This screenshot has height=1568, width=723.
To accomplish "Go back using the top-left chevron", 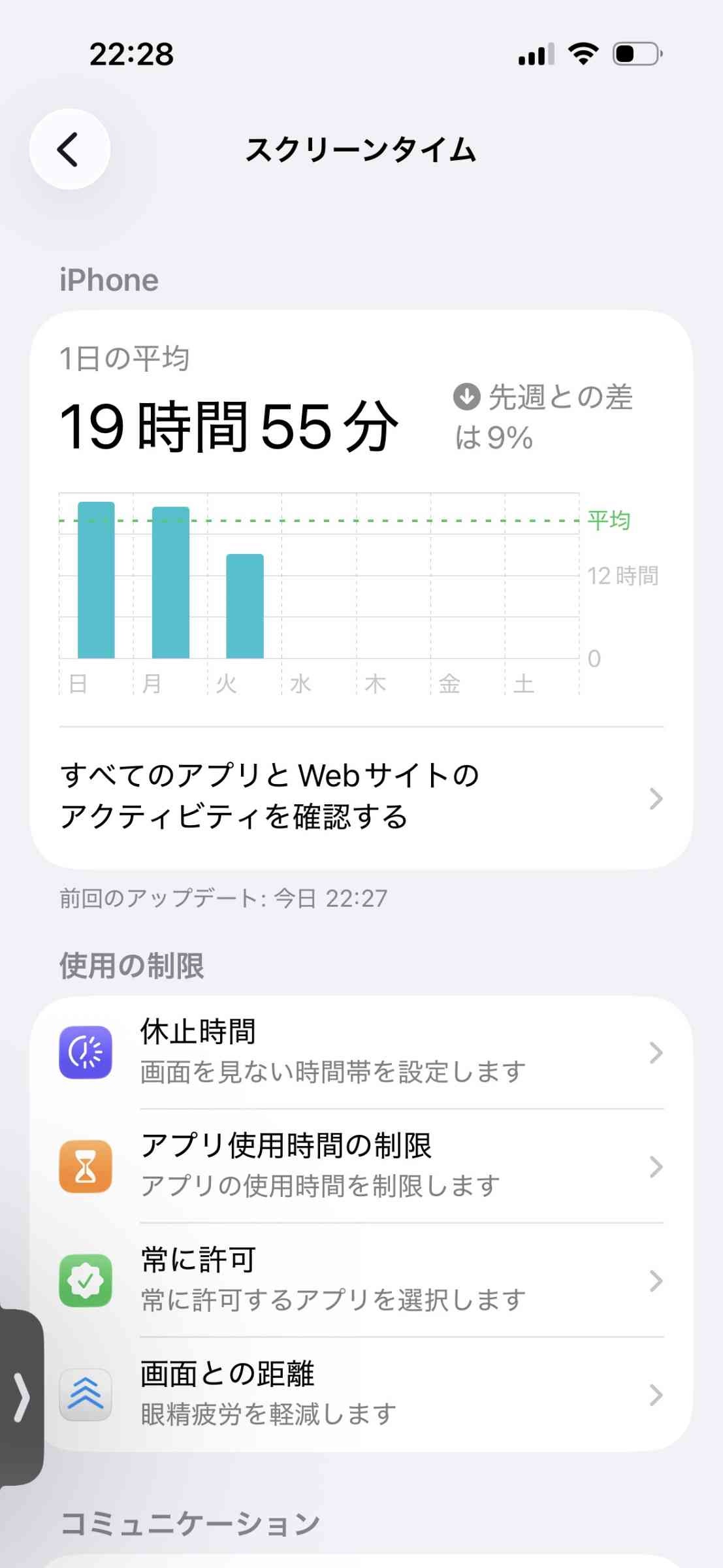I will 69,149.
